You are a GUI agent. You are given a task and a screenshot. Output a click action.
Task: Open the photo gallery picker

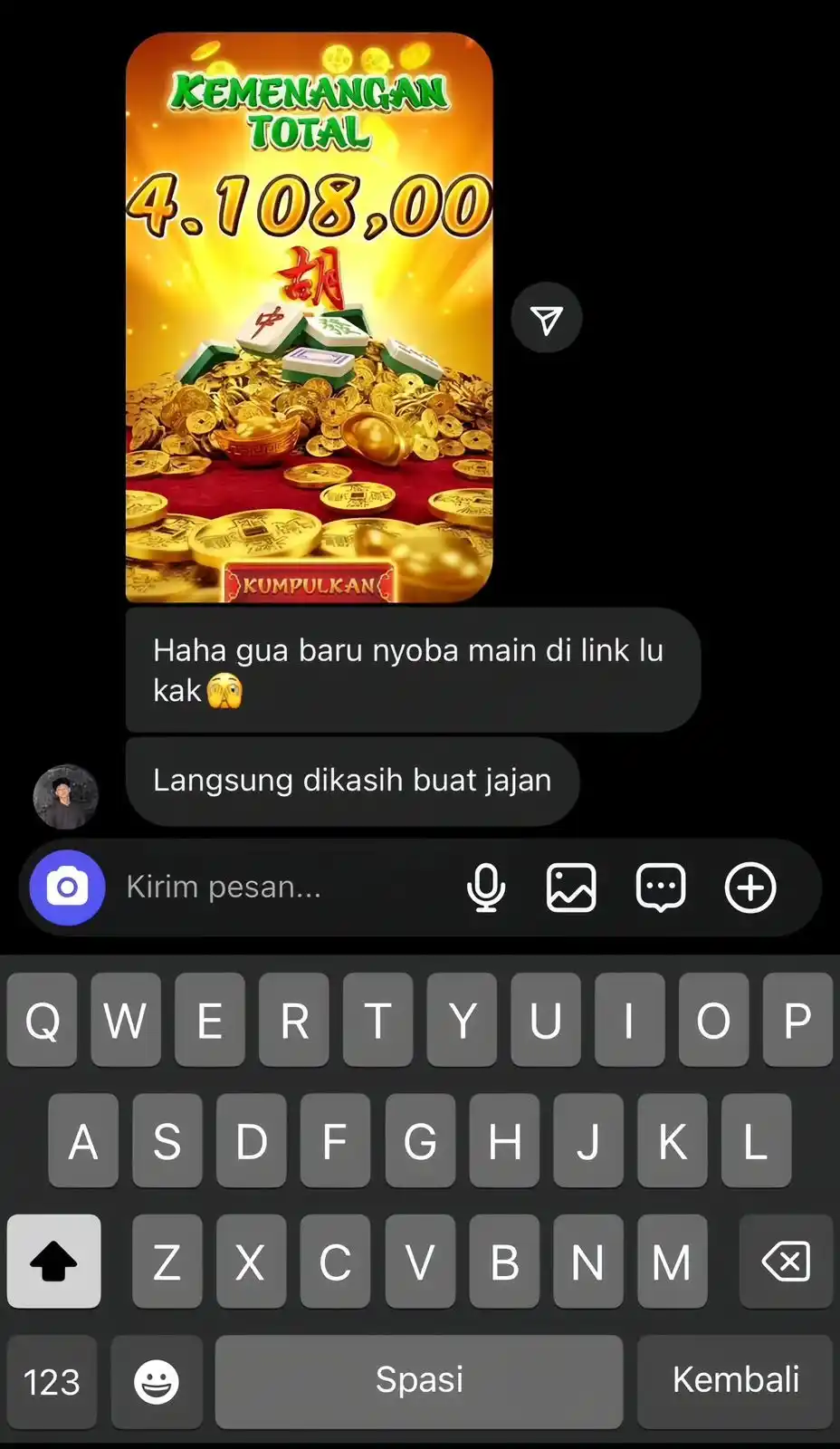click(x=571, y=888)
